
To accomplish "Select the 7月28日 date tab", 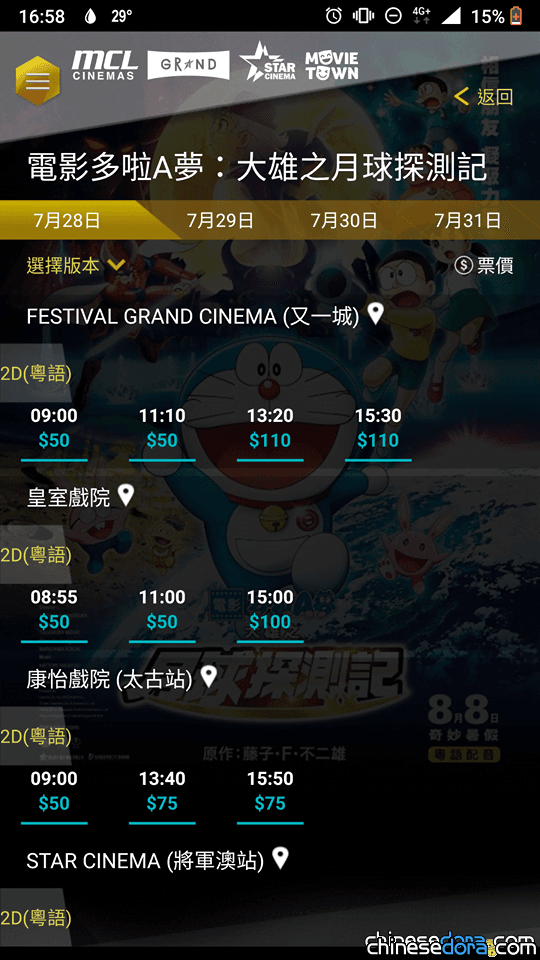I will point(67,220).
